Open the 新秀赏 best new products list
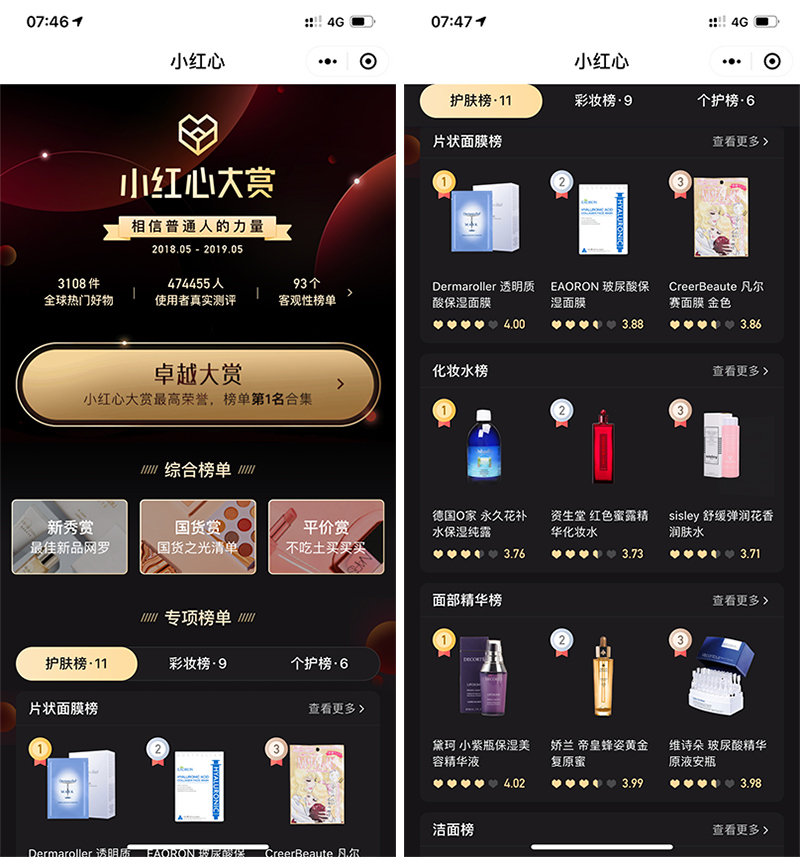The image size is (800, 857). click(x=69, y=537)
